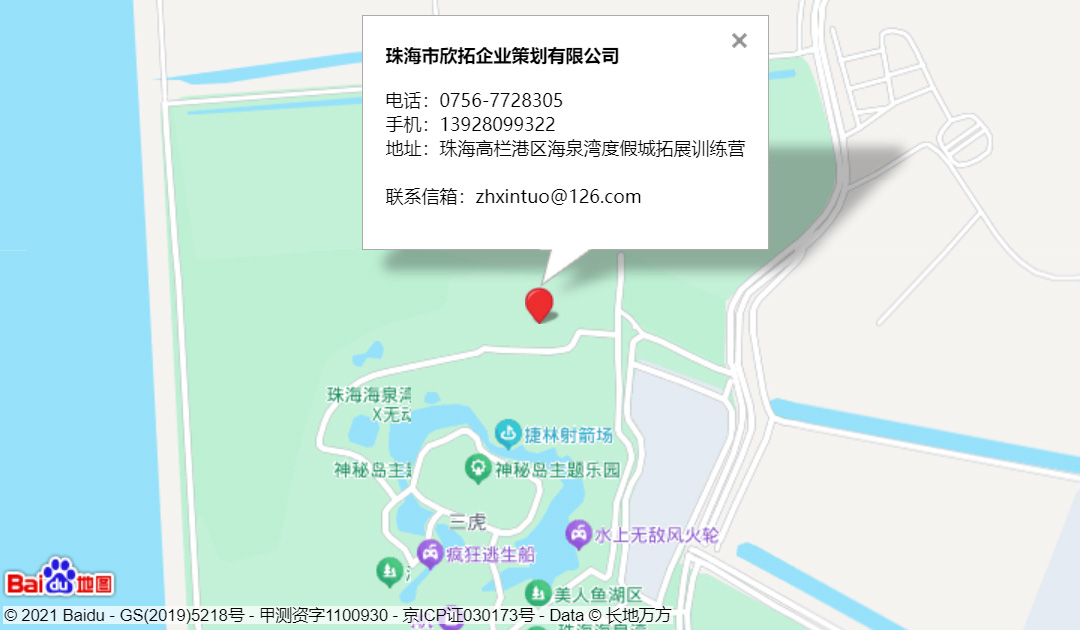The image size is (1080, 630).
Task: Open 神秘岛主题乐园 on the map
Action: tap(478, 467)
